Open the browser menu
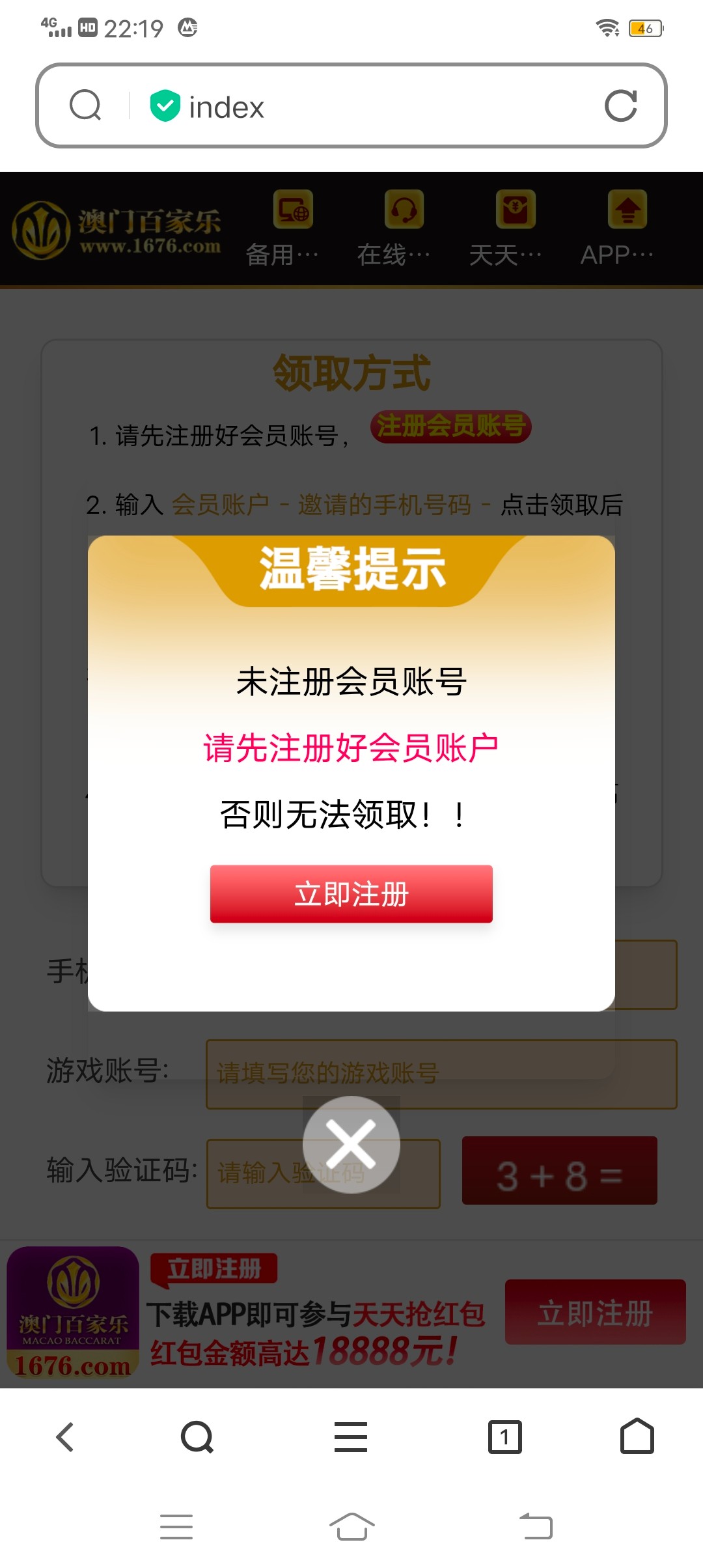The height and width of the screenshot is (1568, 703). pyautogui.click(x=351, y=1436)
